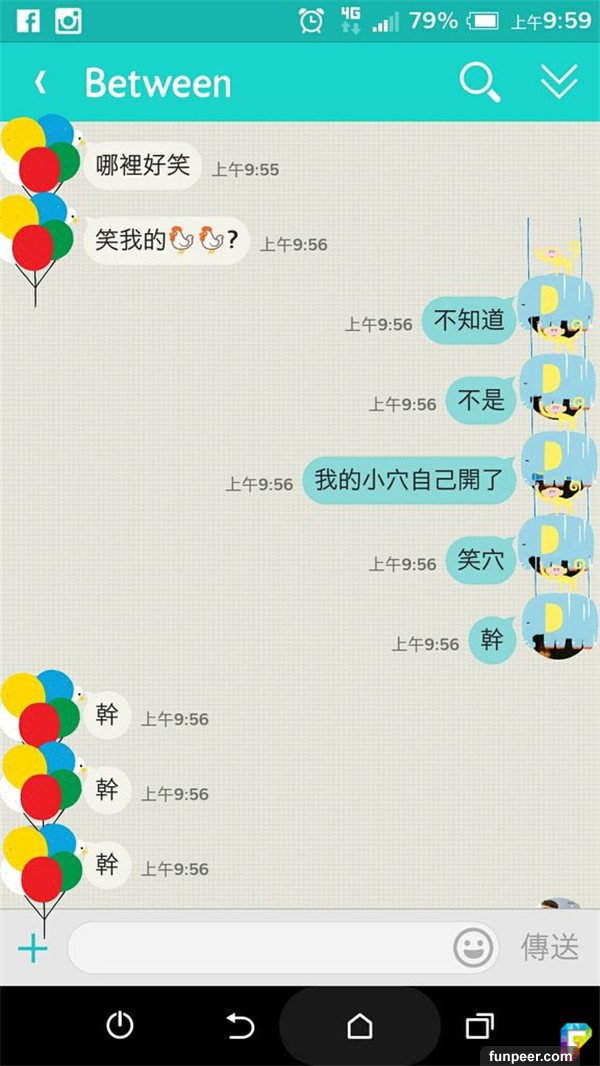Expand the double-chevron dropdown menu

click(559, 82)
